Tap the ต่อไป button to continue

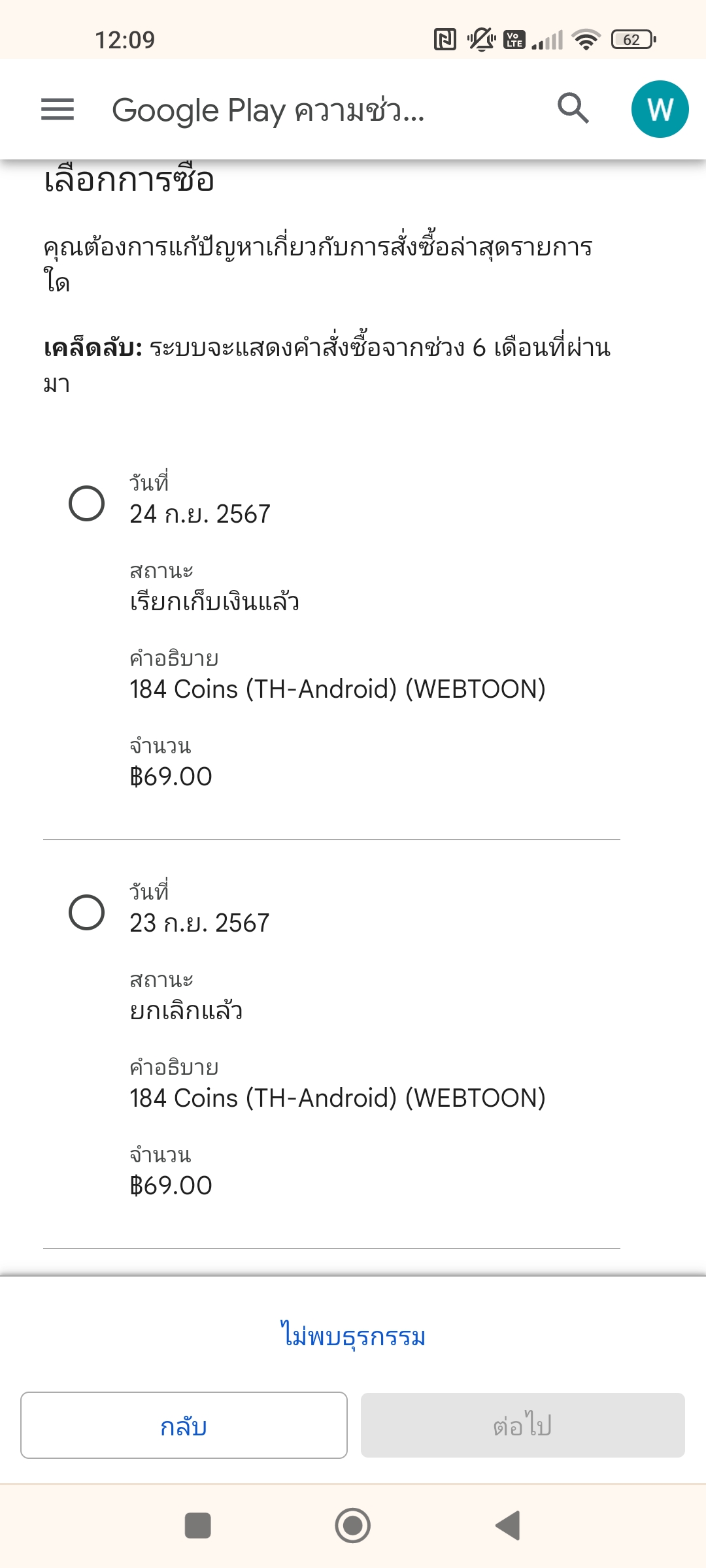(x=523, y=1425)
